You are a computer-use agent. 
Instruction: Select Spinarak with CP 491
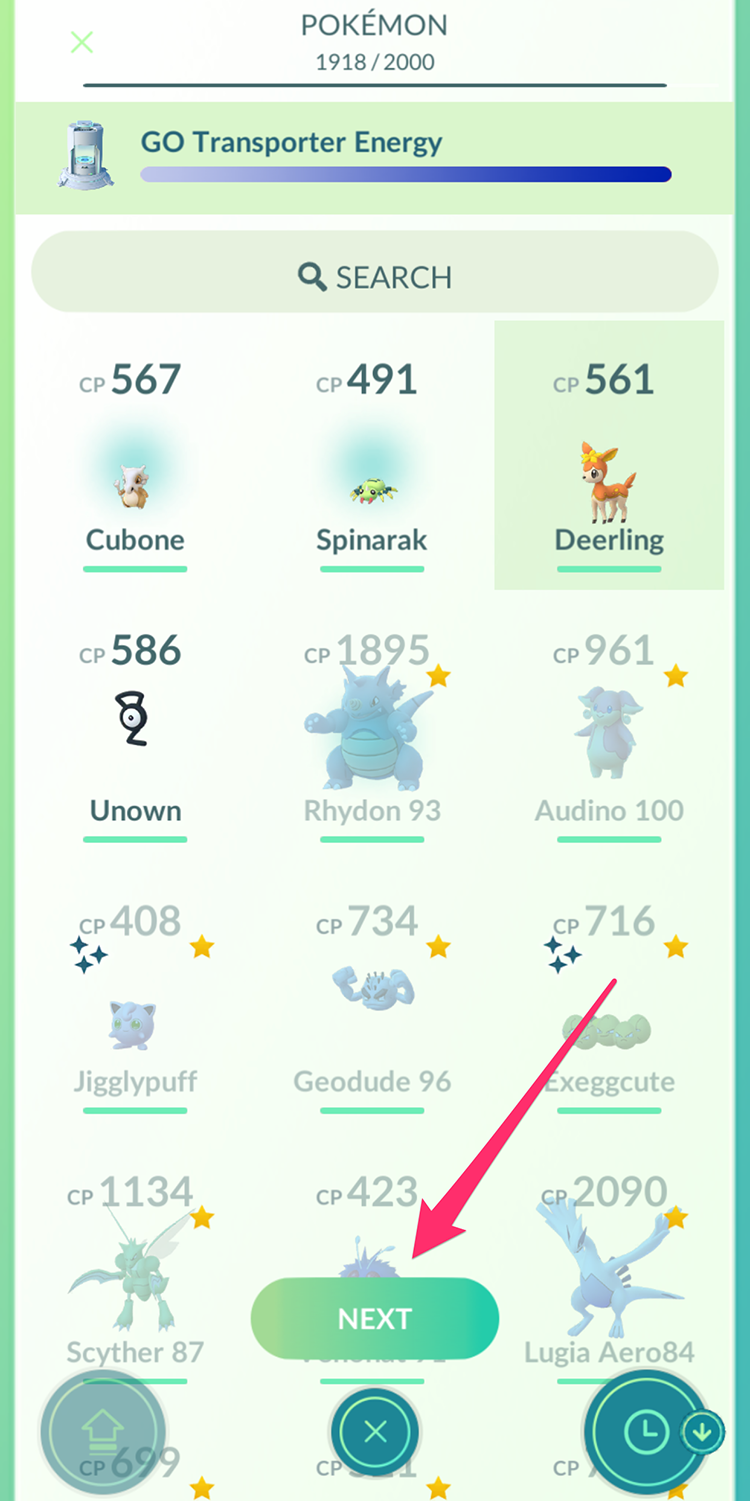(x=372, y=470)
